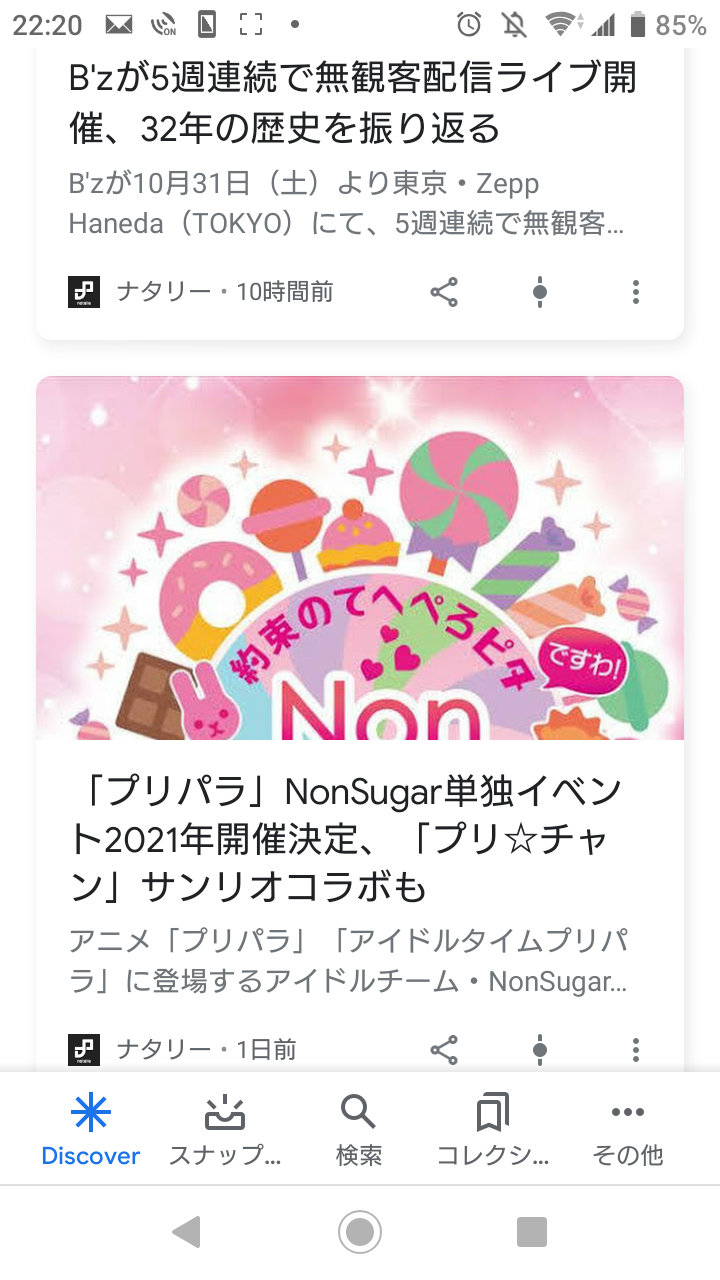The height and width of the screenshot is (1280, 720).
Task: Tap the system home button
Action: 360,1232
